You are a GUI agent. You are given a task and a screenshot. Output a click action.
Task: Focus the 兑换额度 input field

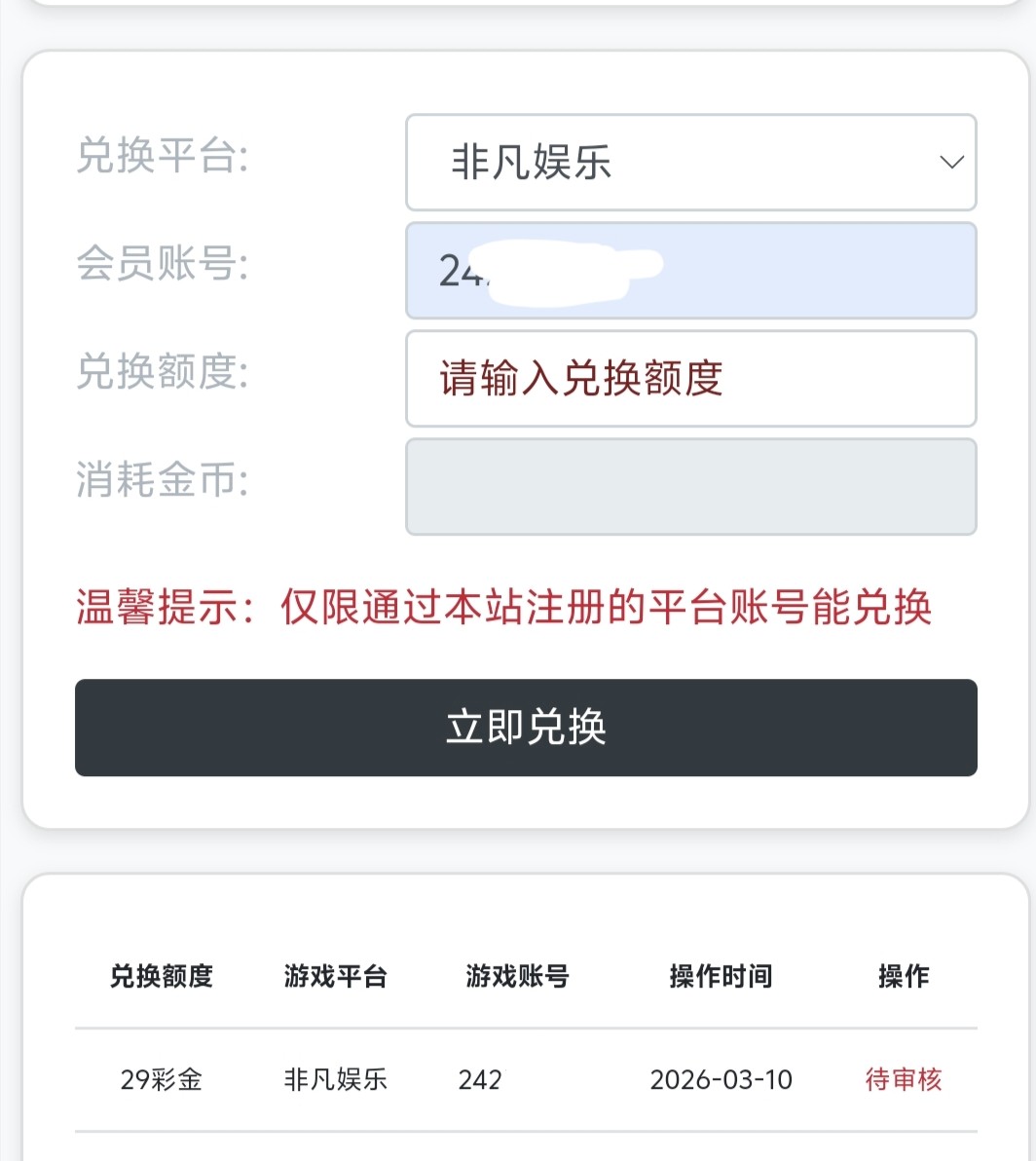coord(690,379)
